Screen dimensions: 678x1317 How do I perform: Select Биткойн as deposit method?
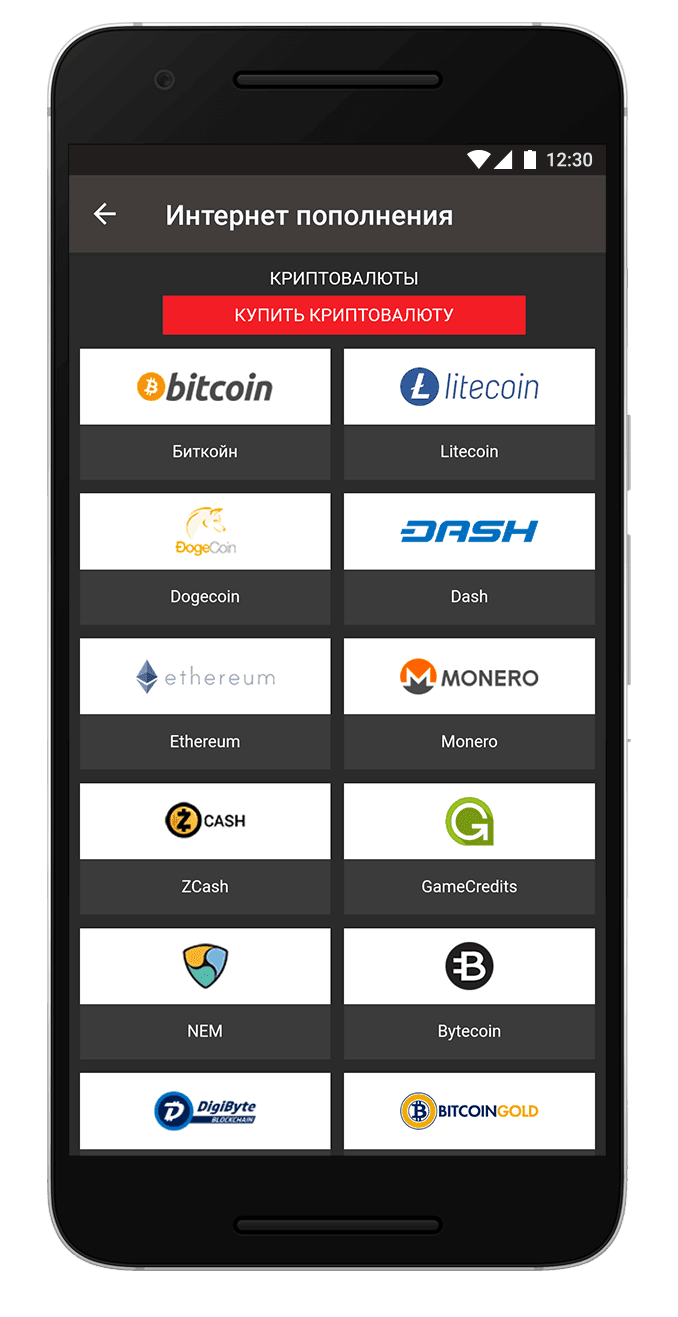[205, 413]
